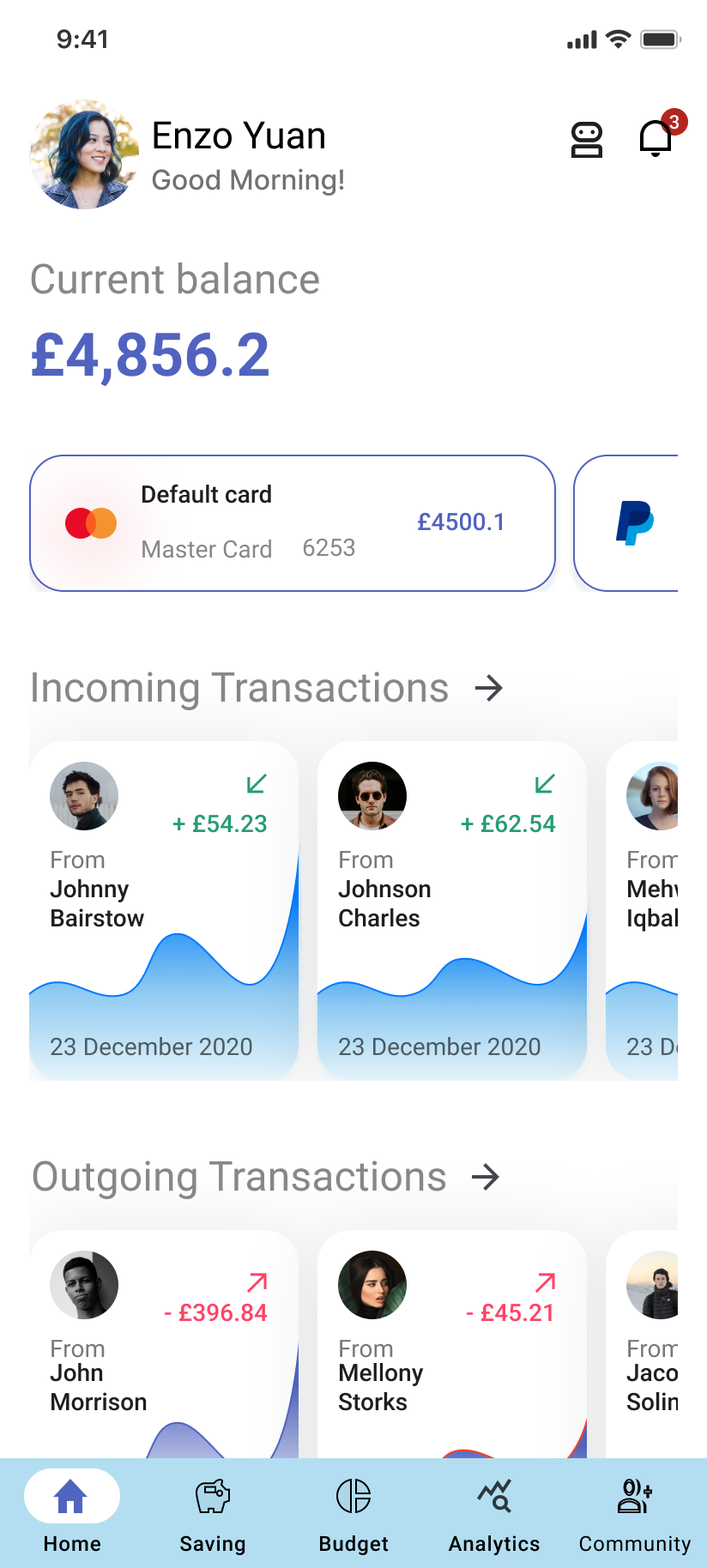
Task: Open outgoing transaction to John Morrison
Action: coord(163,1347)
